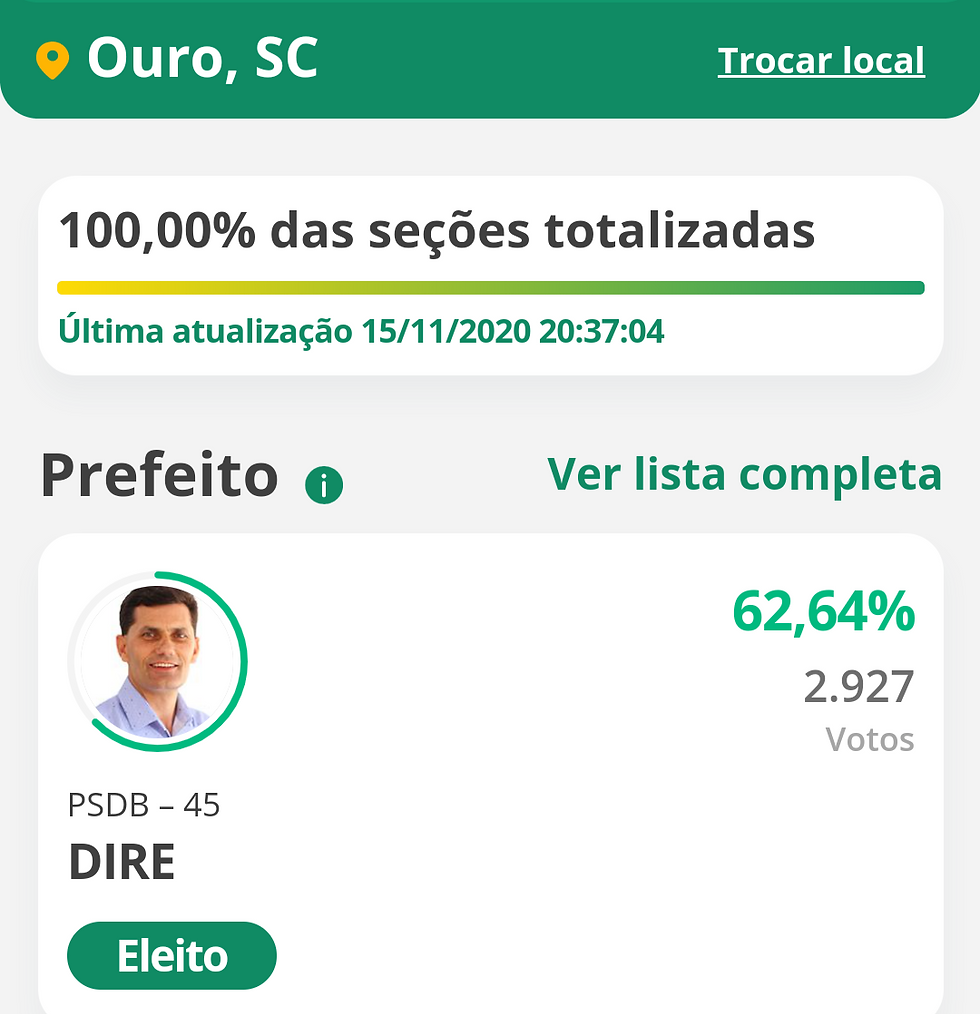The image size is (980, 1014).
Task: Tap the Trocar local link
Action: [x=821, y=61]
